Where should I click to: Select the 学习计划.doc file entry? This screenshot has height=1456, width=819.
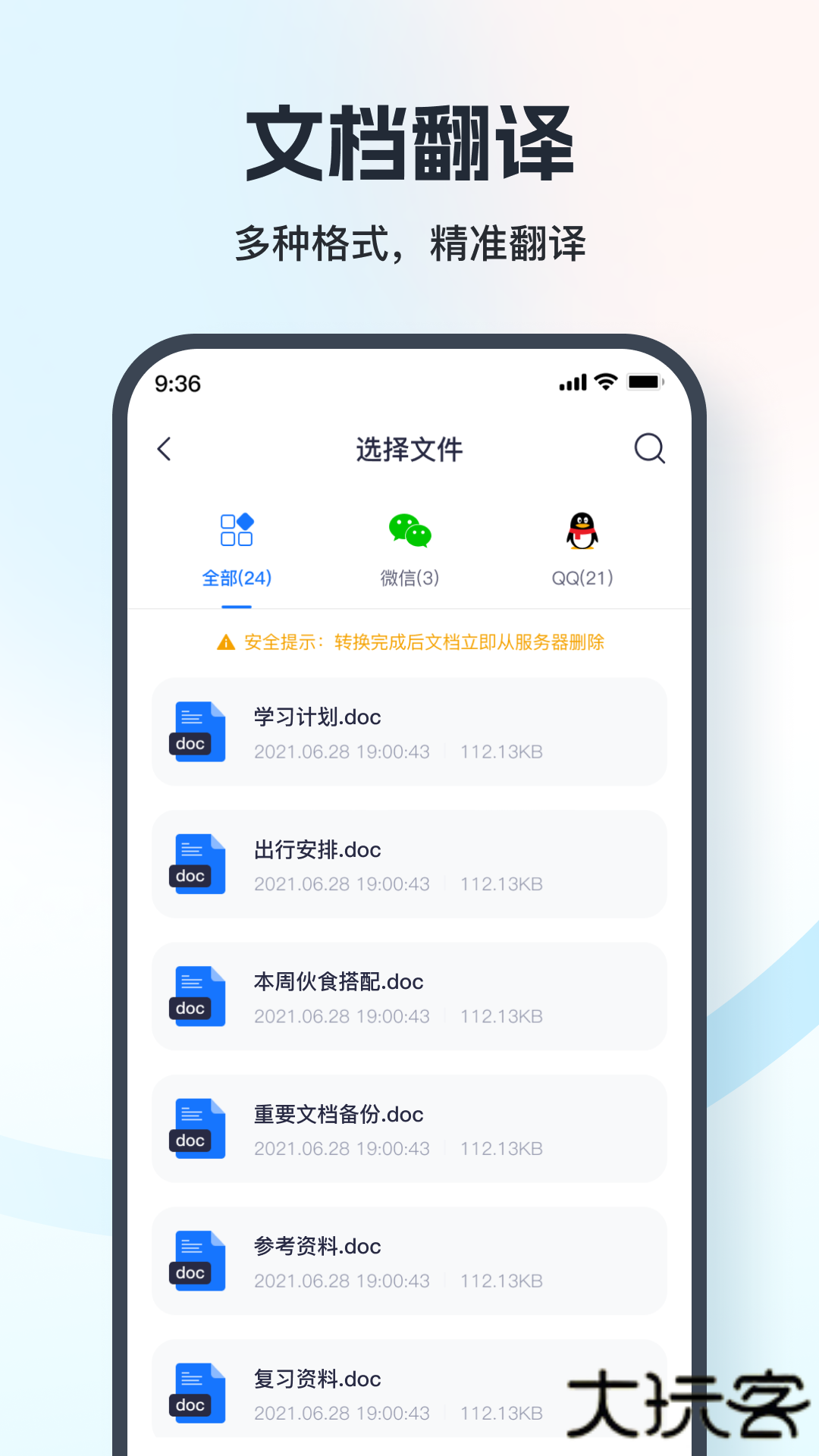pyautogui.click(x=409, y=730)
